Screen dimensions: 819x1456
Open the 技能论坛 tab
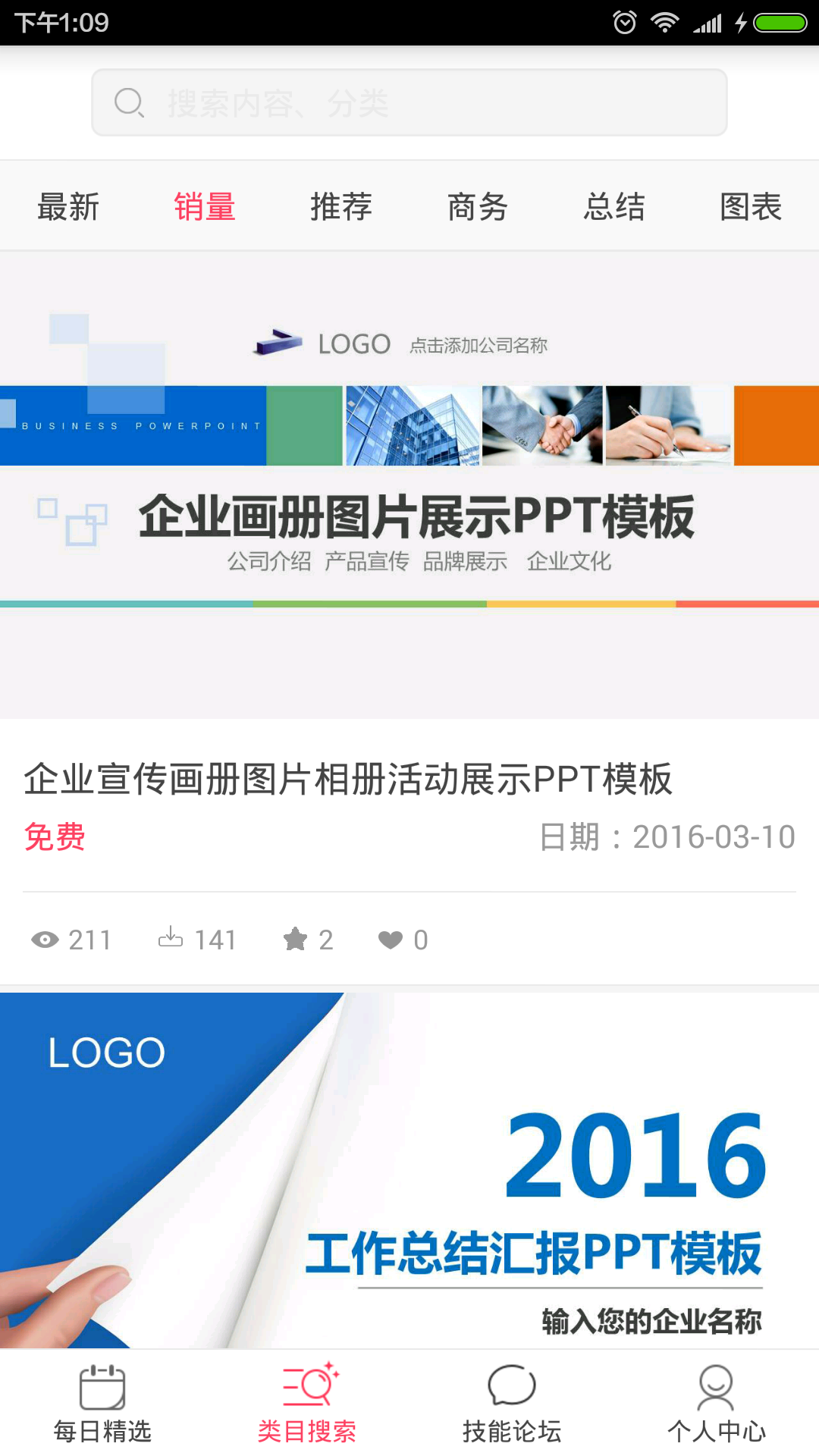512,1404
